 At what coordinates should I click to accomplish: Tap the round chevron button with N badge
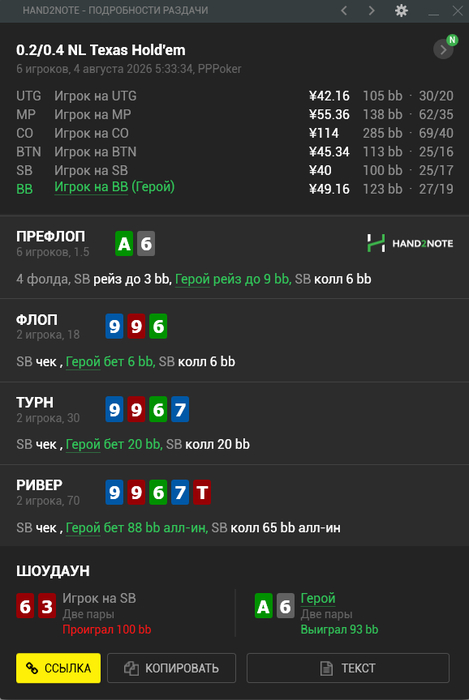coord(443,50)
